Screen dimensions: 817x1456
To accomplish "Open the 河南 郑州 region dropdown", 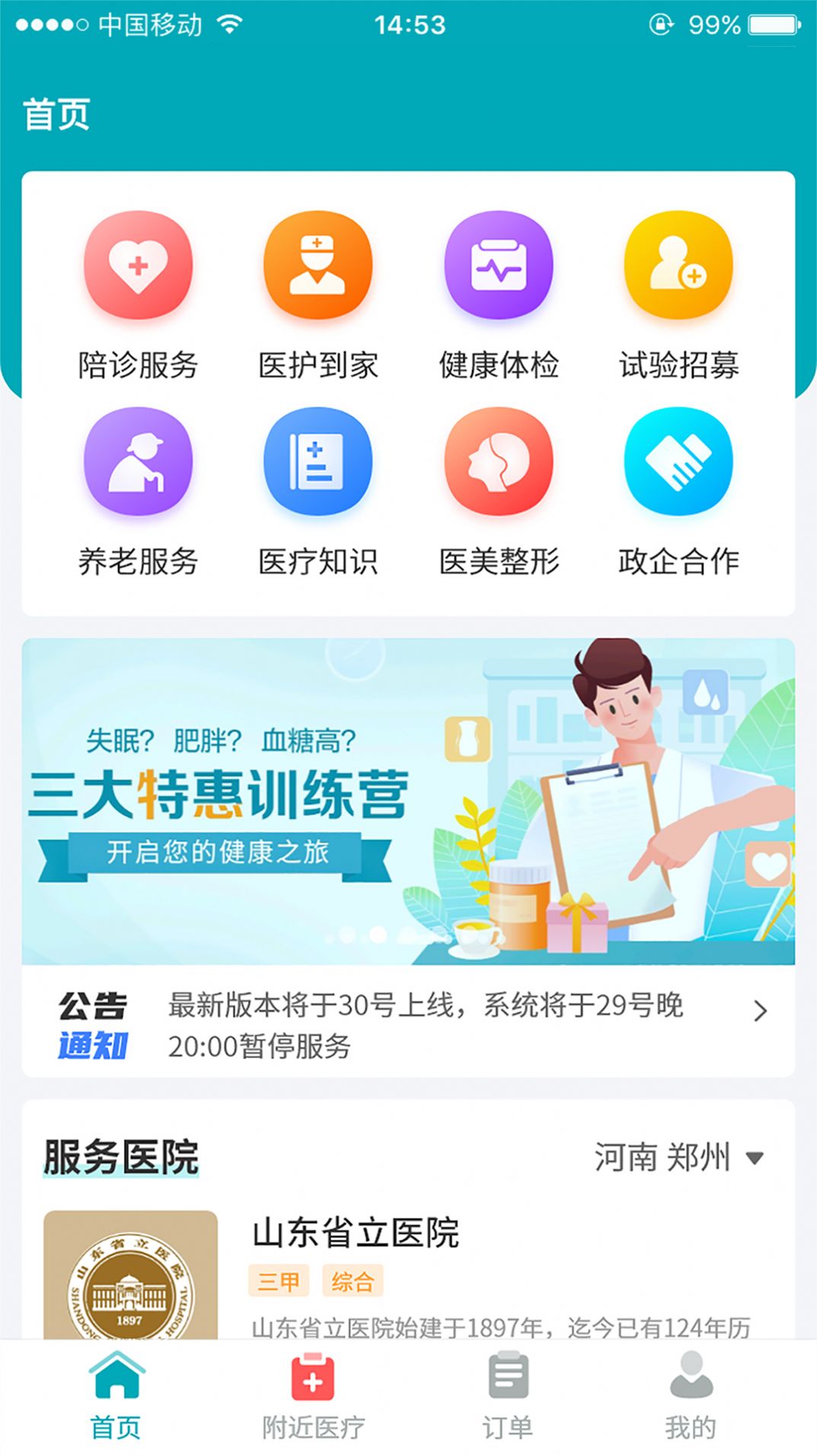I will (675, 1156).
